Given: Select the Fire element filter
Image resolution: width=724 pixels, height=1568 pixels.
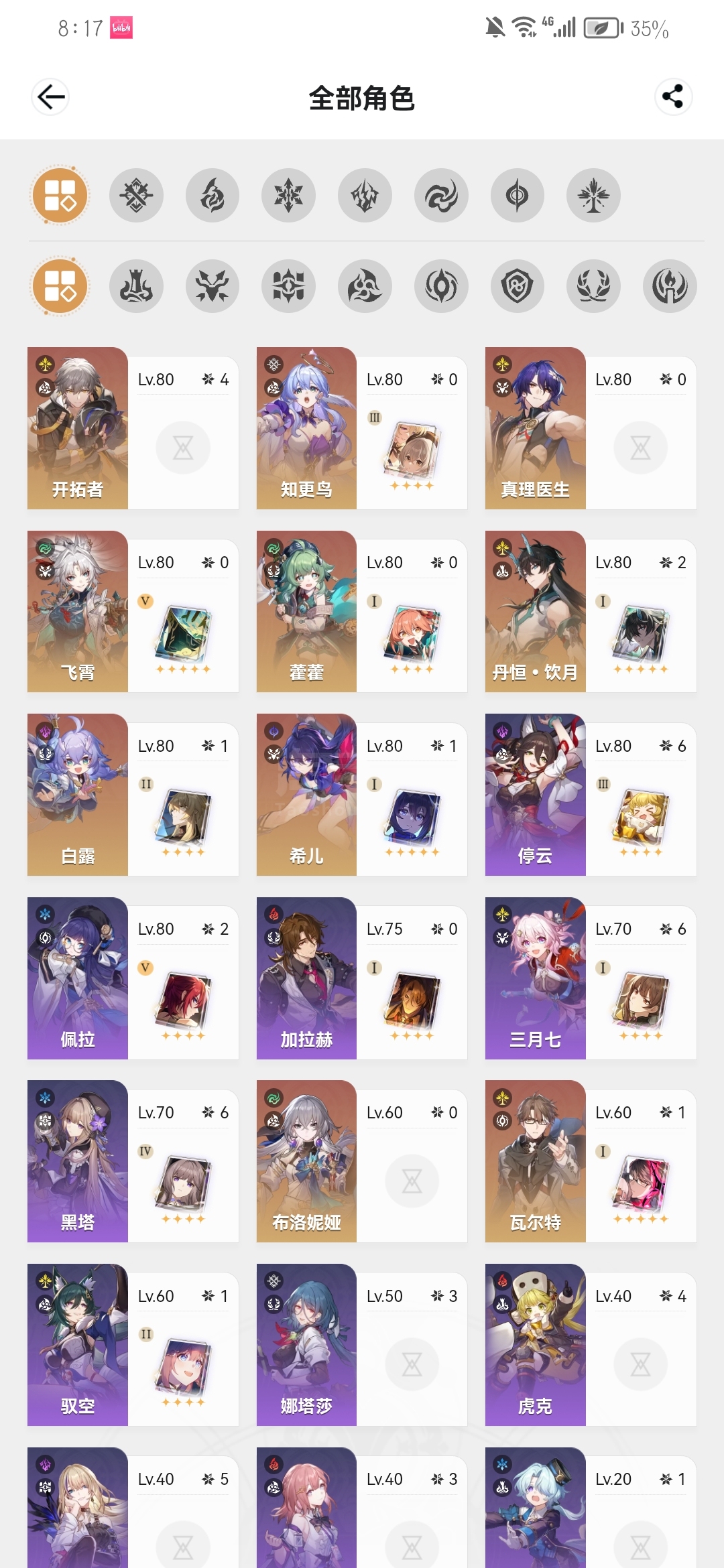Looking at the screenshot, I should pyautogui.click(x=213, y=196).
